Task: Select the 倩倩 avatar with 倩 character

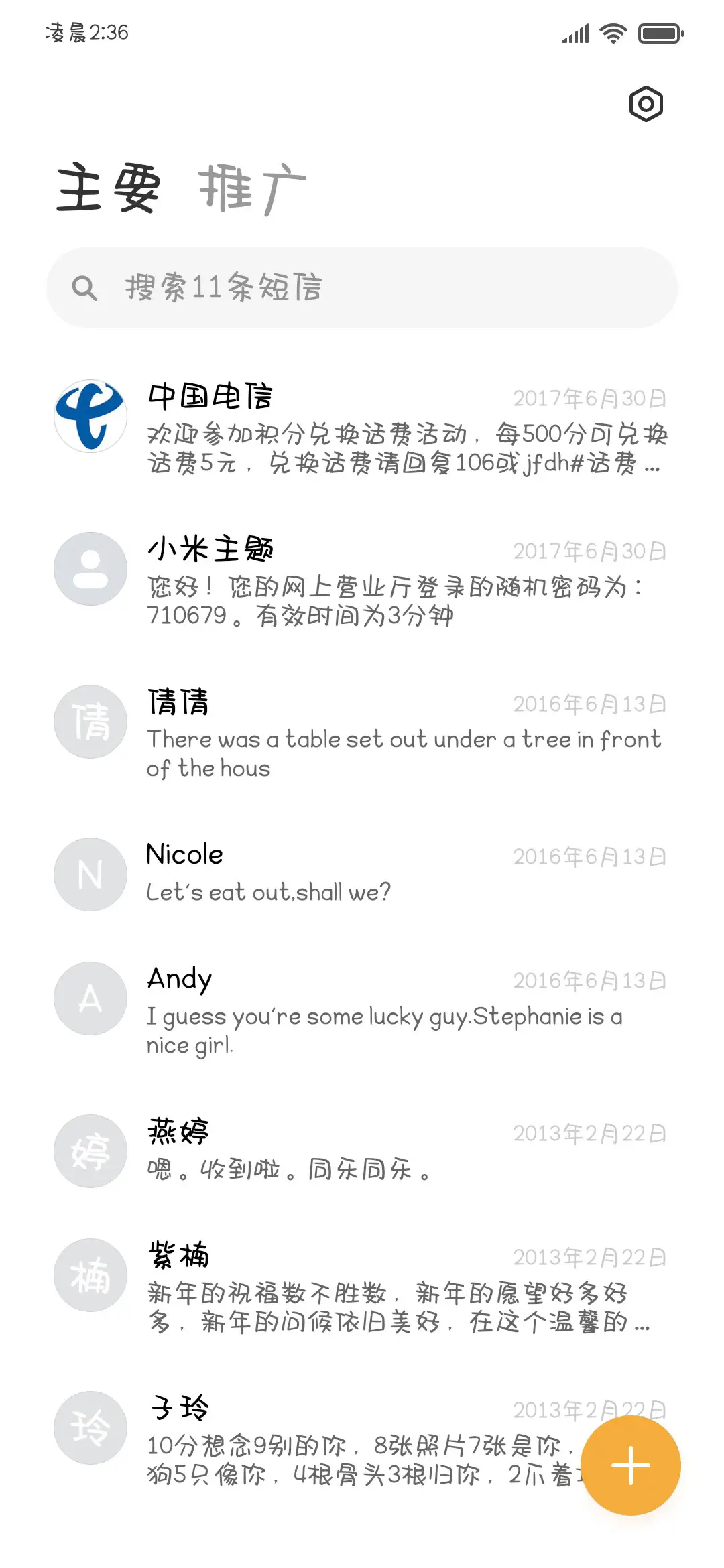Action: [x=90, y=721]
